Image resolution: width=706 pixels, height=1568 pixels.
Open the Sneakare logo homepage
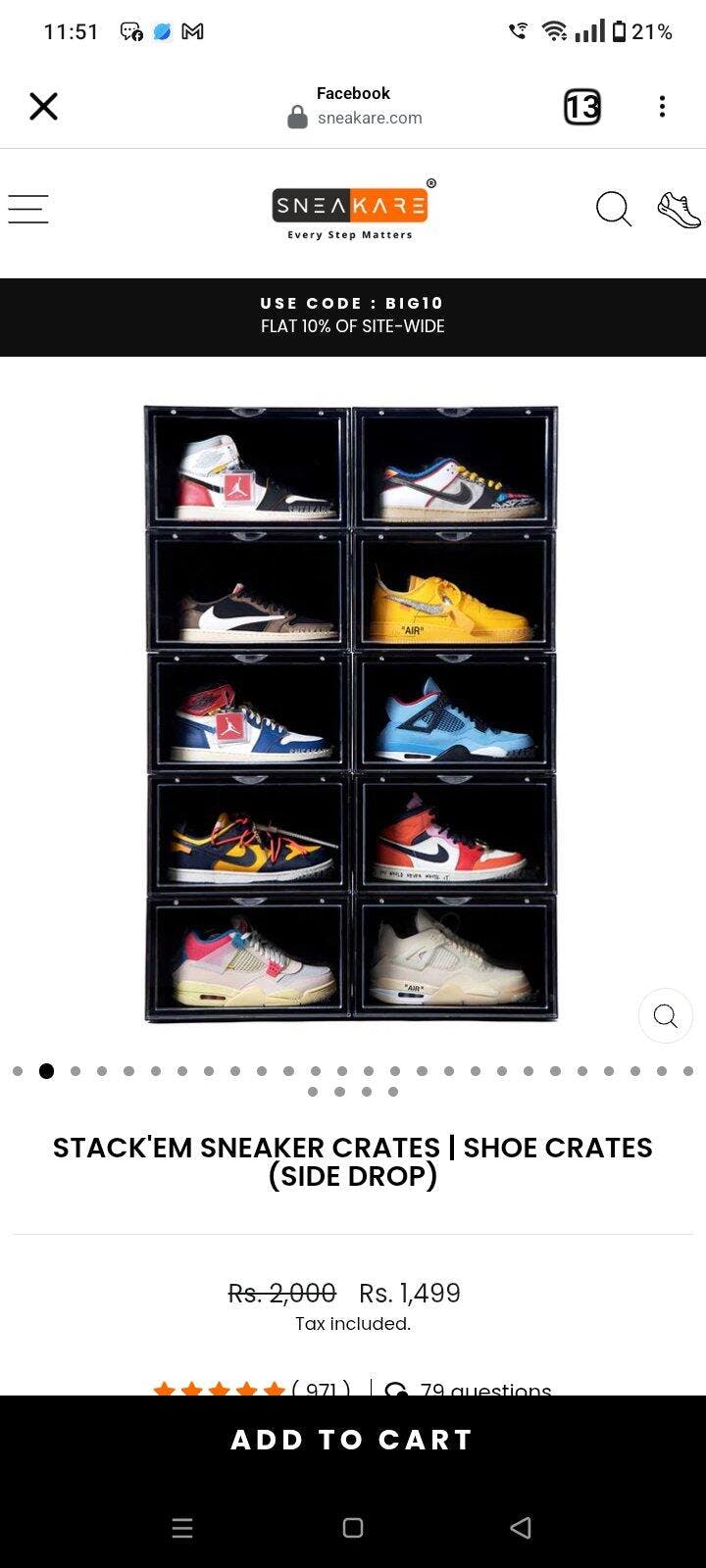pos(350,208)
